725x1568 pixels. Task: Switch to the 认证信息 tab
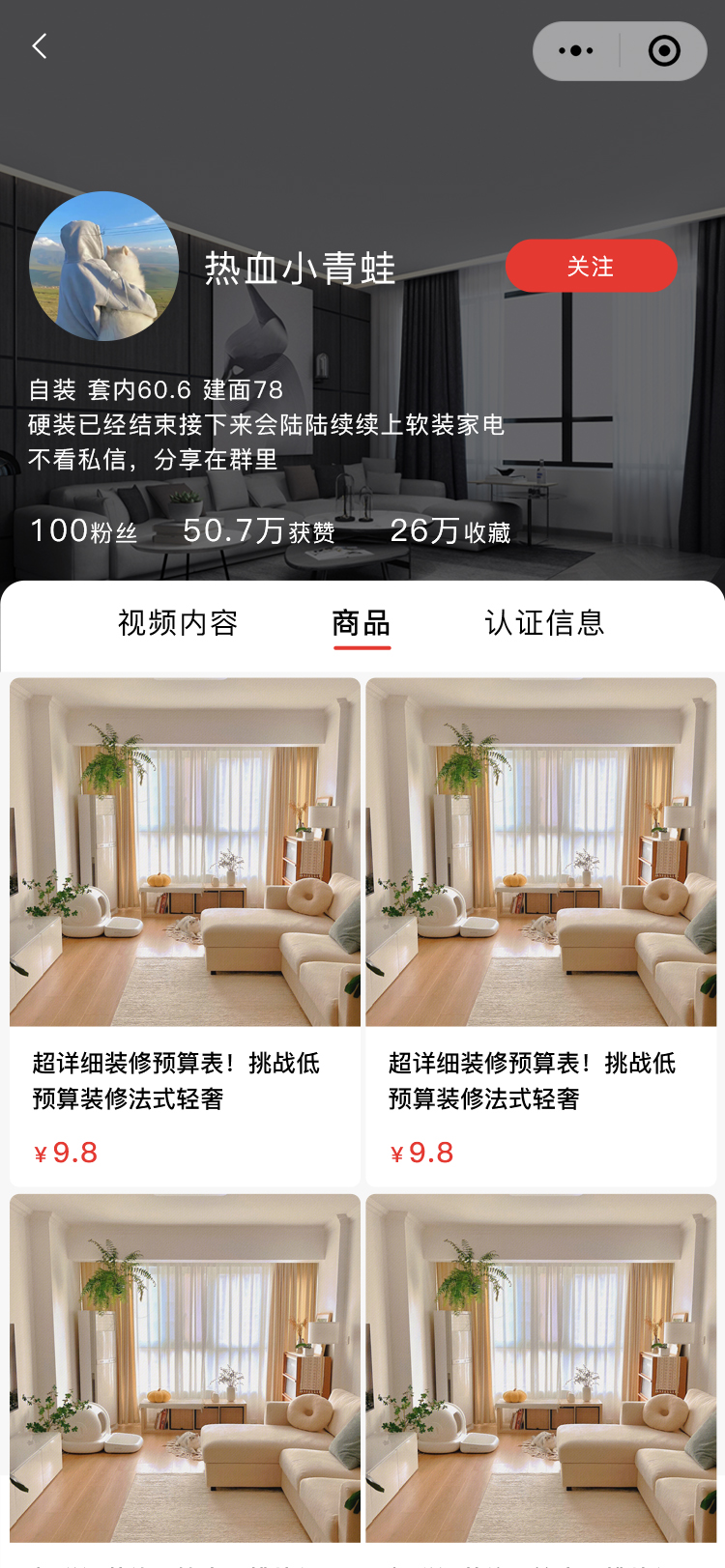(544, 623)
